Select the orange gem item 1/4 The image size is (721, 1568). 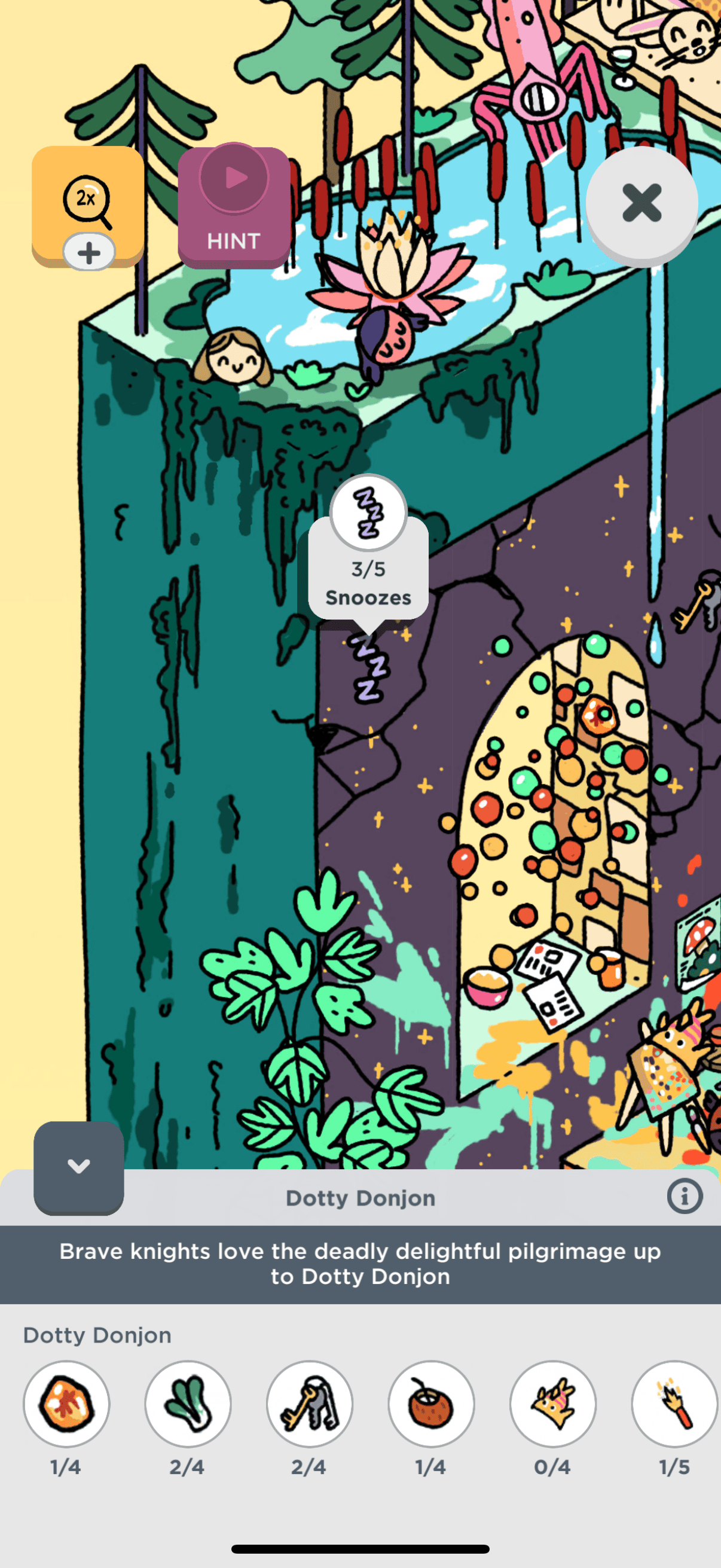[66, 1404]
